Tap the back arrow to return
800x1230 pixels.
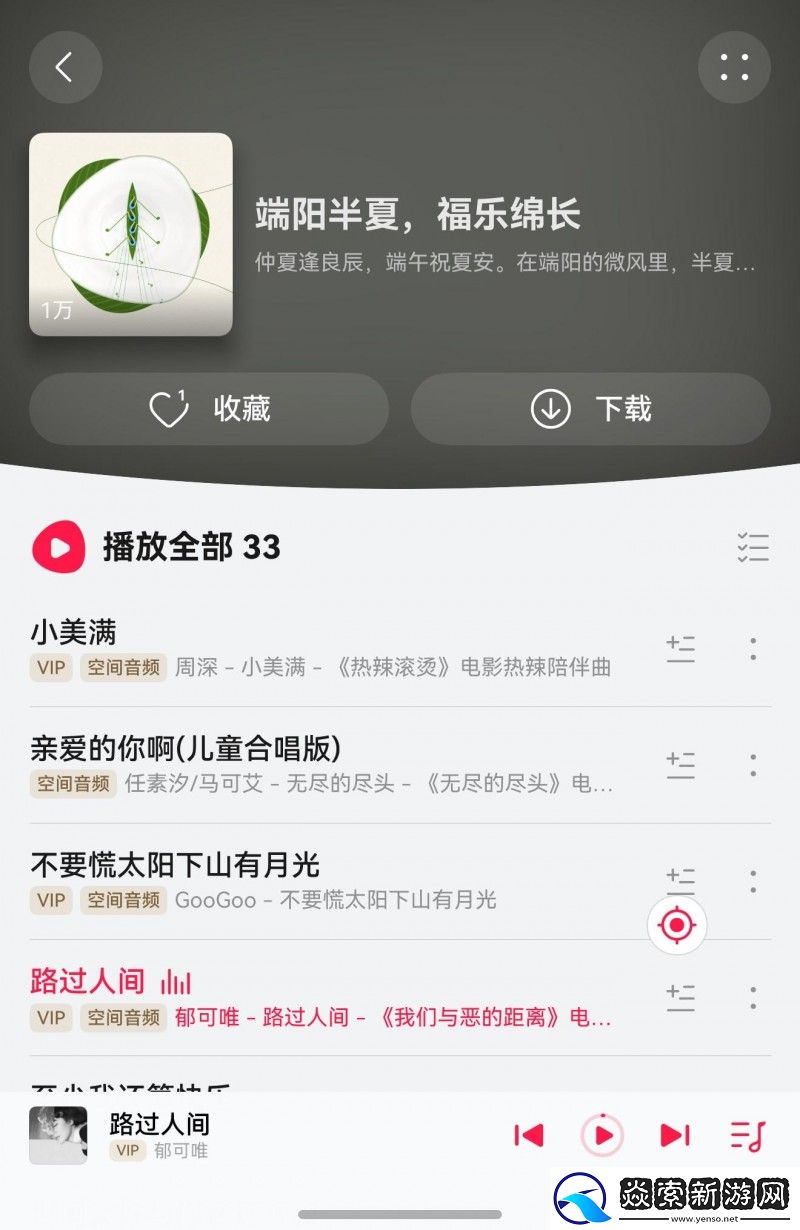click(65, 67)
